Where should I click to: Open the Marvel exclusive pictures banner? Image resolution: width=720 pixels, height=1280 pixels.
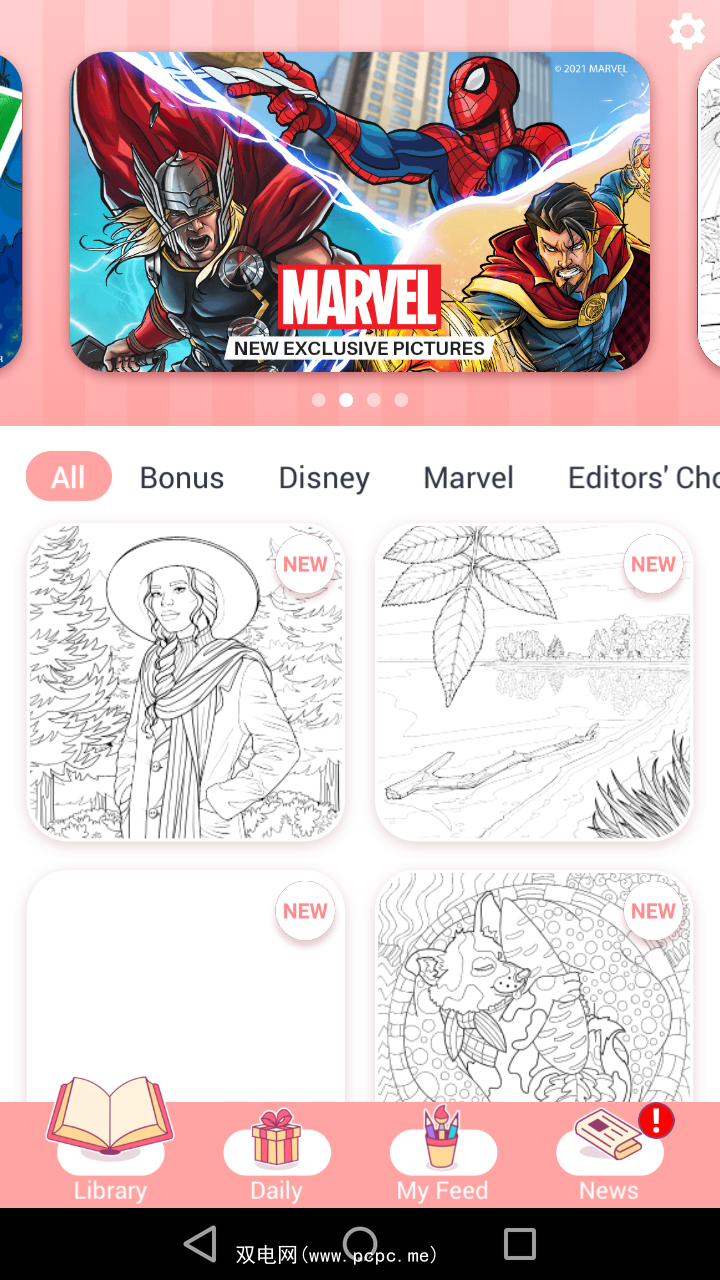pos(360,212)
